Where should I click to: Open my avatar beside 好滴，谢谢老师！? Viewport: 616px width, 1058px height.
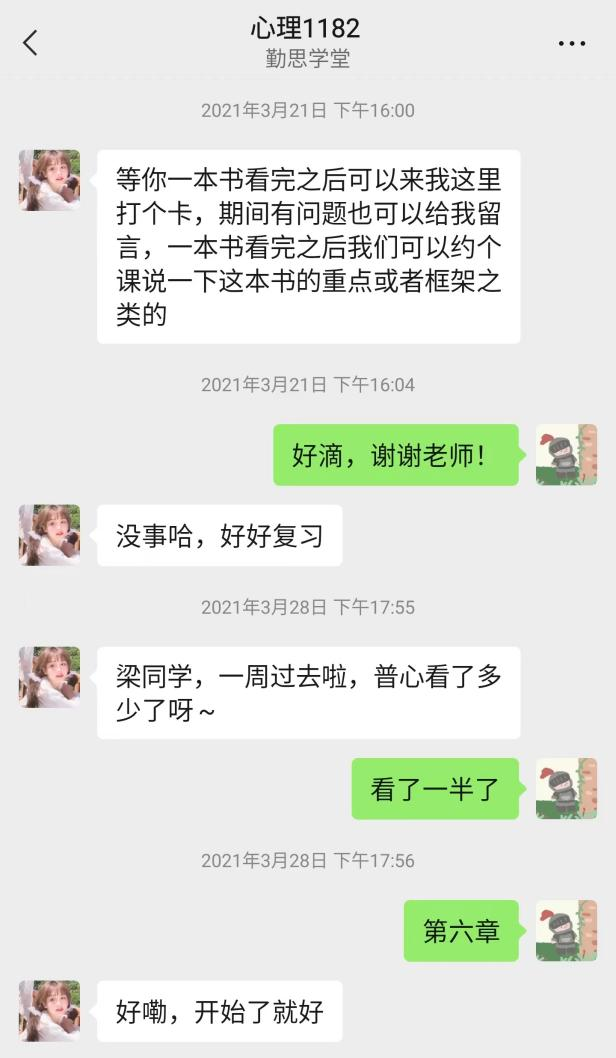pos(566,455)
